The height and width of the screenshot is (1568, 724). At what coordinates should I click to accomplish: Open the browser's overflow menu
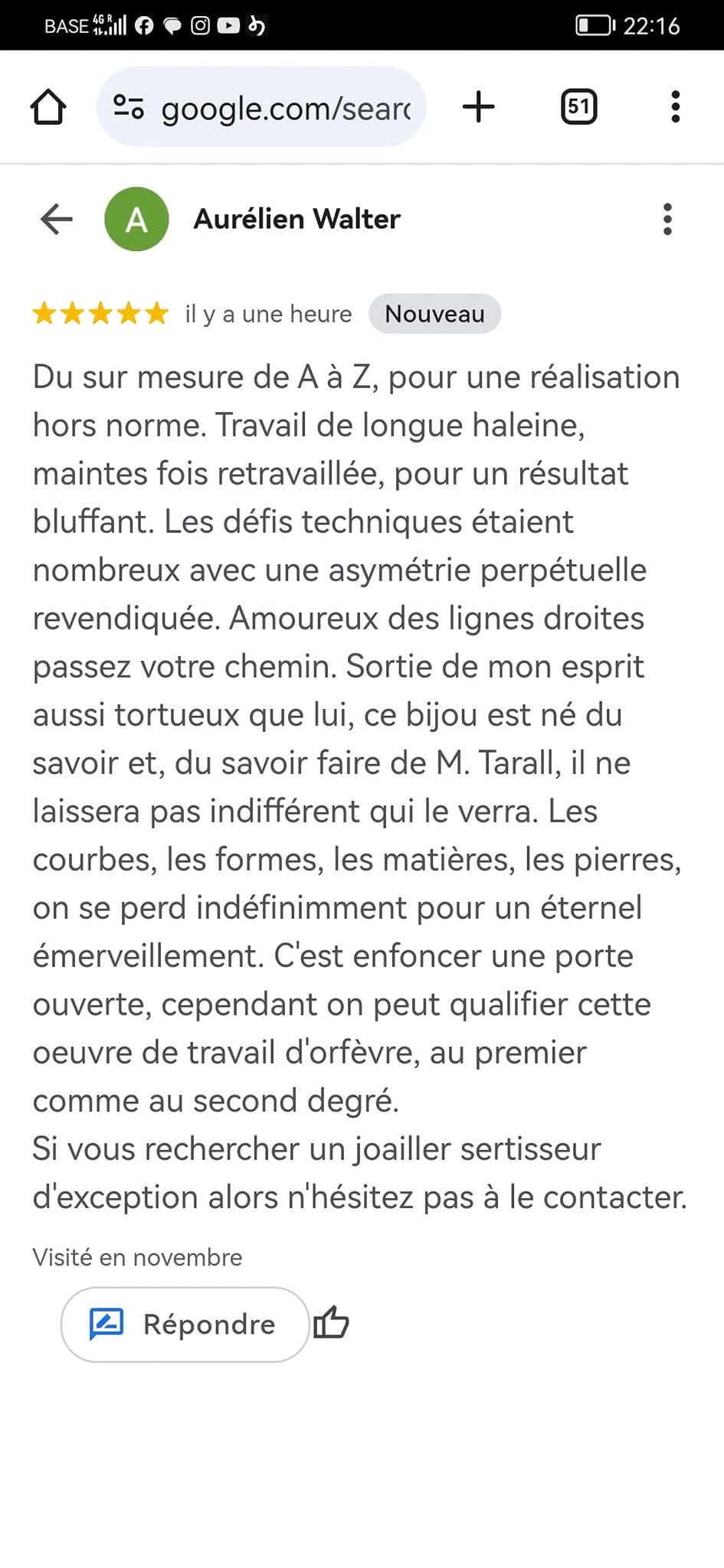(x=675, y=106)
